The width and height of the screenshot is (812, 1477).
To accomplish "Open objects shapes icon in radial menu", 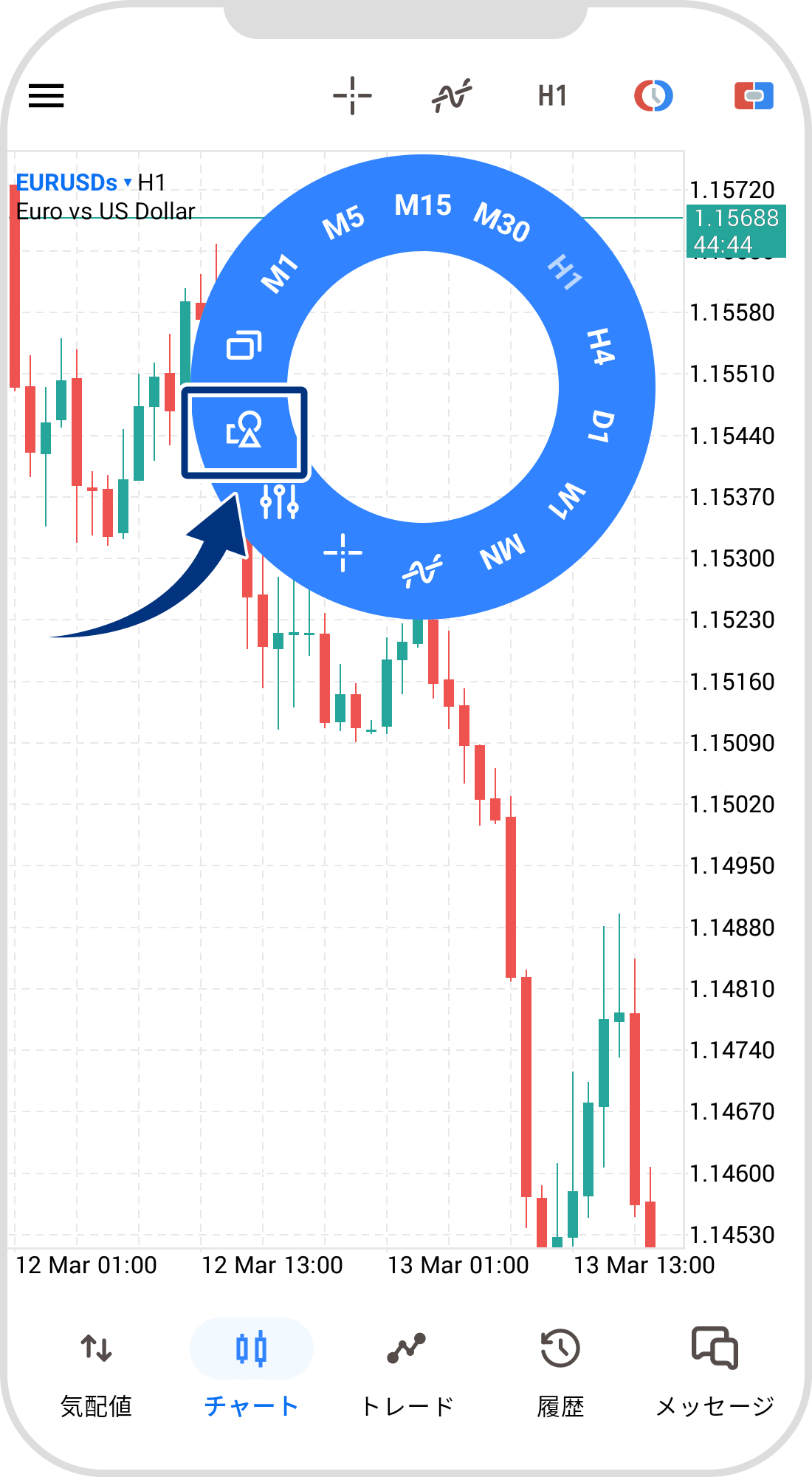I will [244, 430].
